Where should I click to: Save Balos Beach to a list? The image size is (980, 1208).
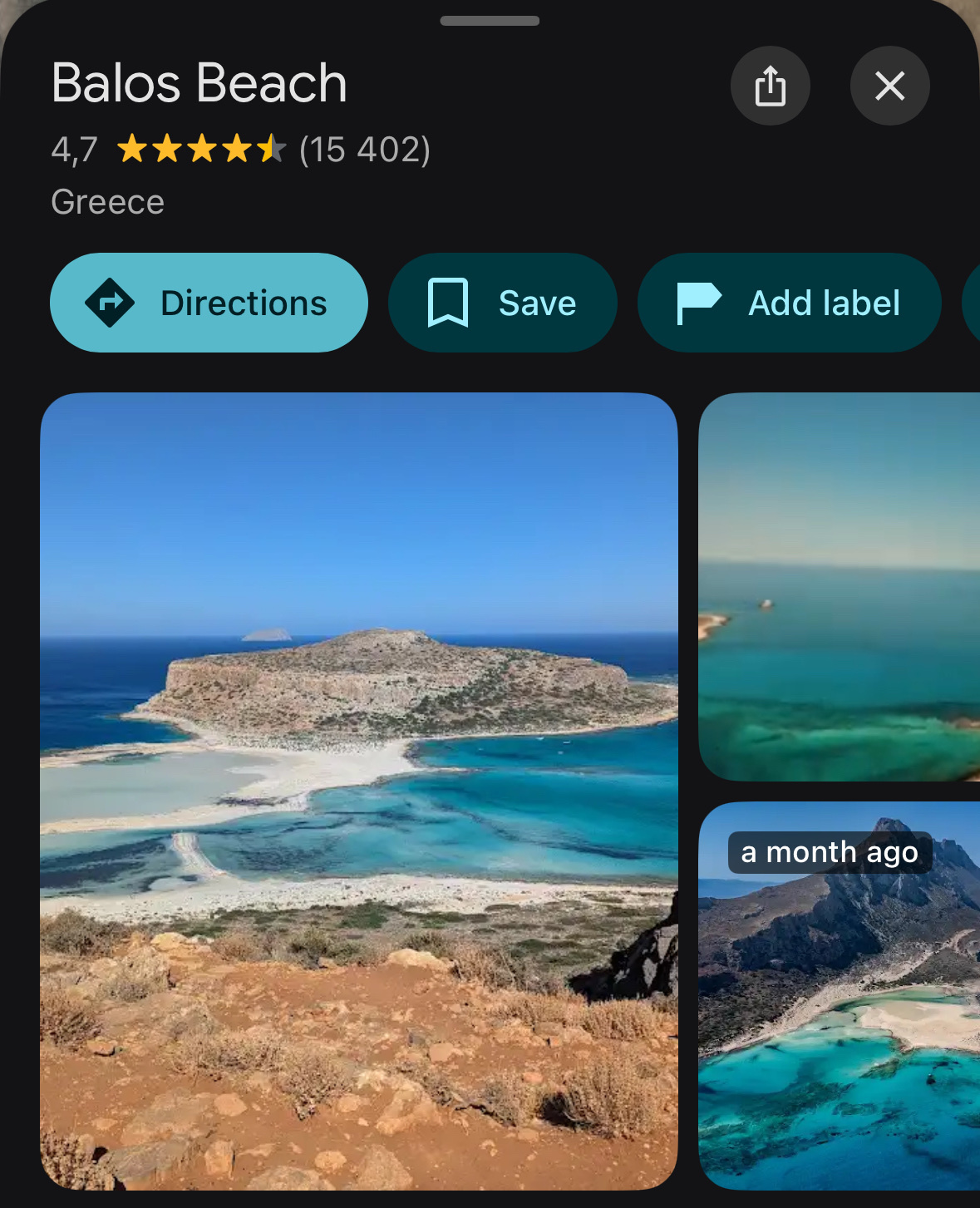[x=502, y=303]
